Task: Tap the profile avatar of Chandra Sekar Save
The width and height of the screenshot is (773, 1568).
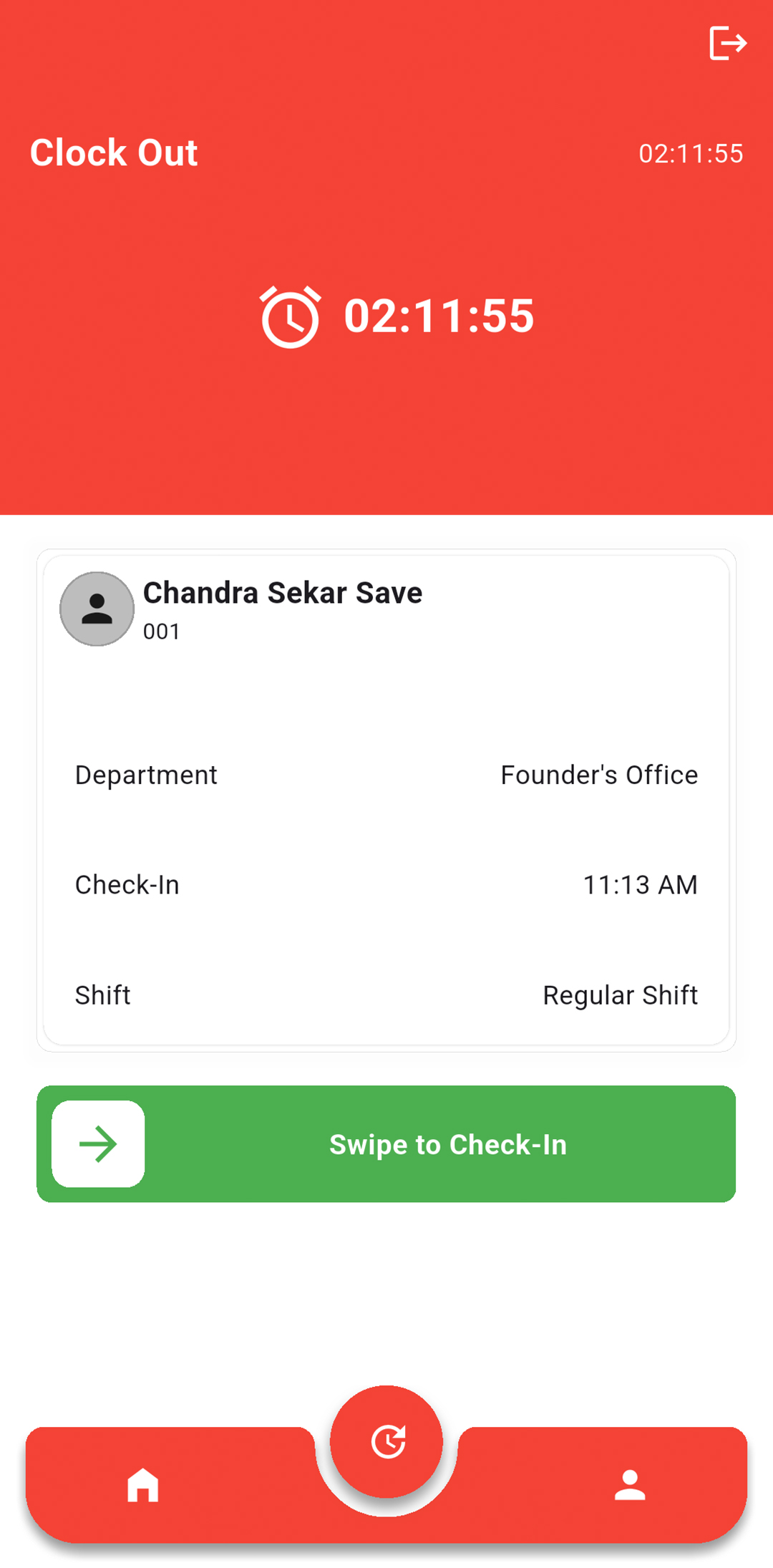Action: [x=97, y=609]
